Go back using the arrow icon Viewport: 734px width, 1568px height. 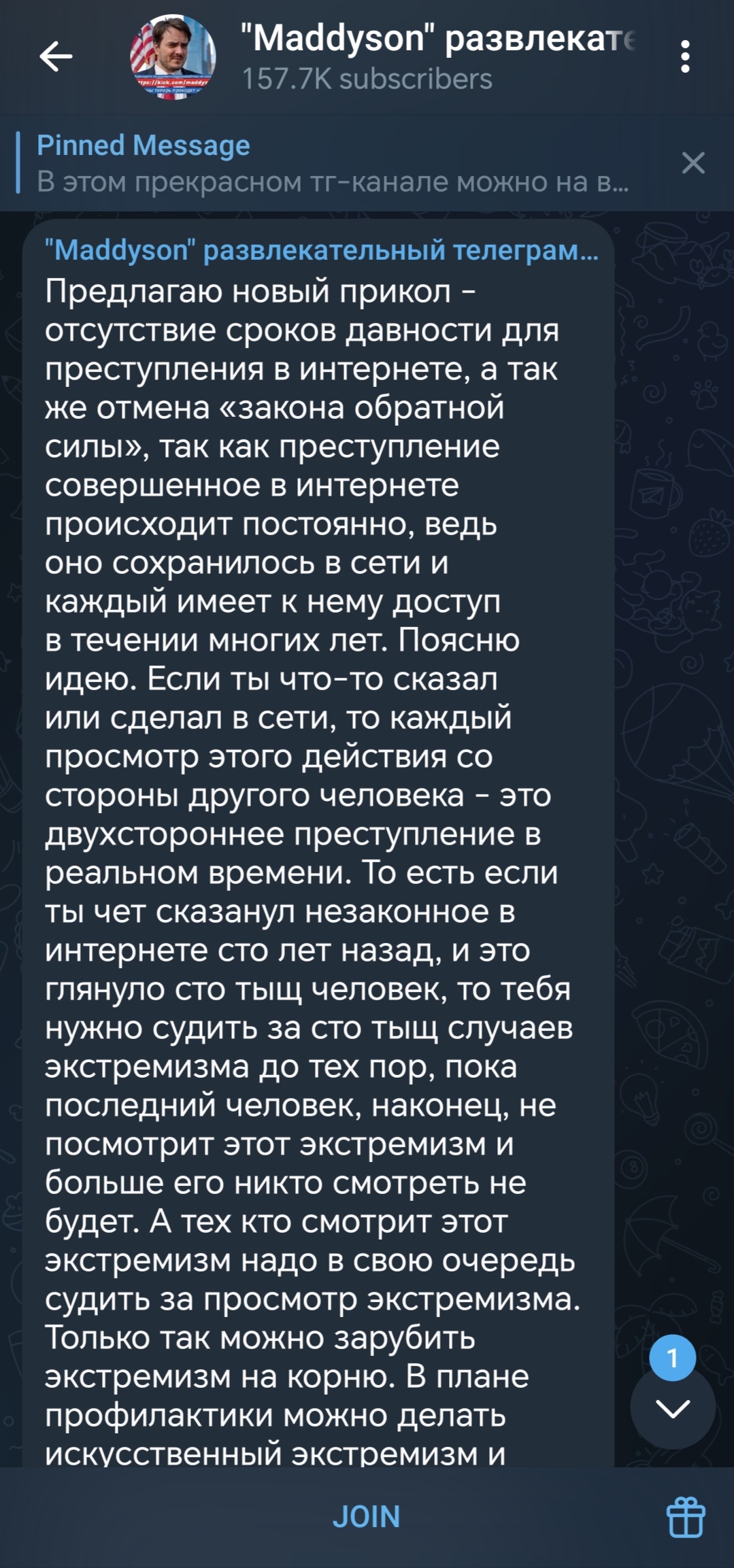pyautogui.click(x=56, y=56)
